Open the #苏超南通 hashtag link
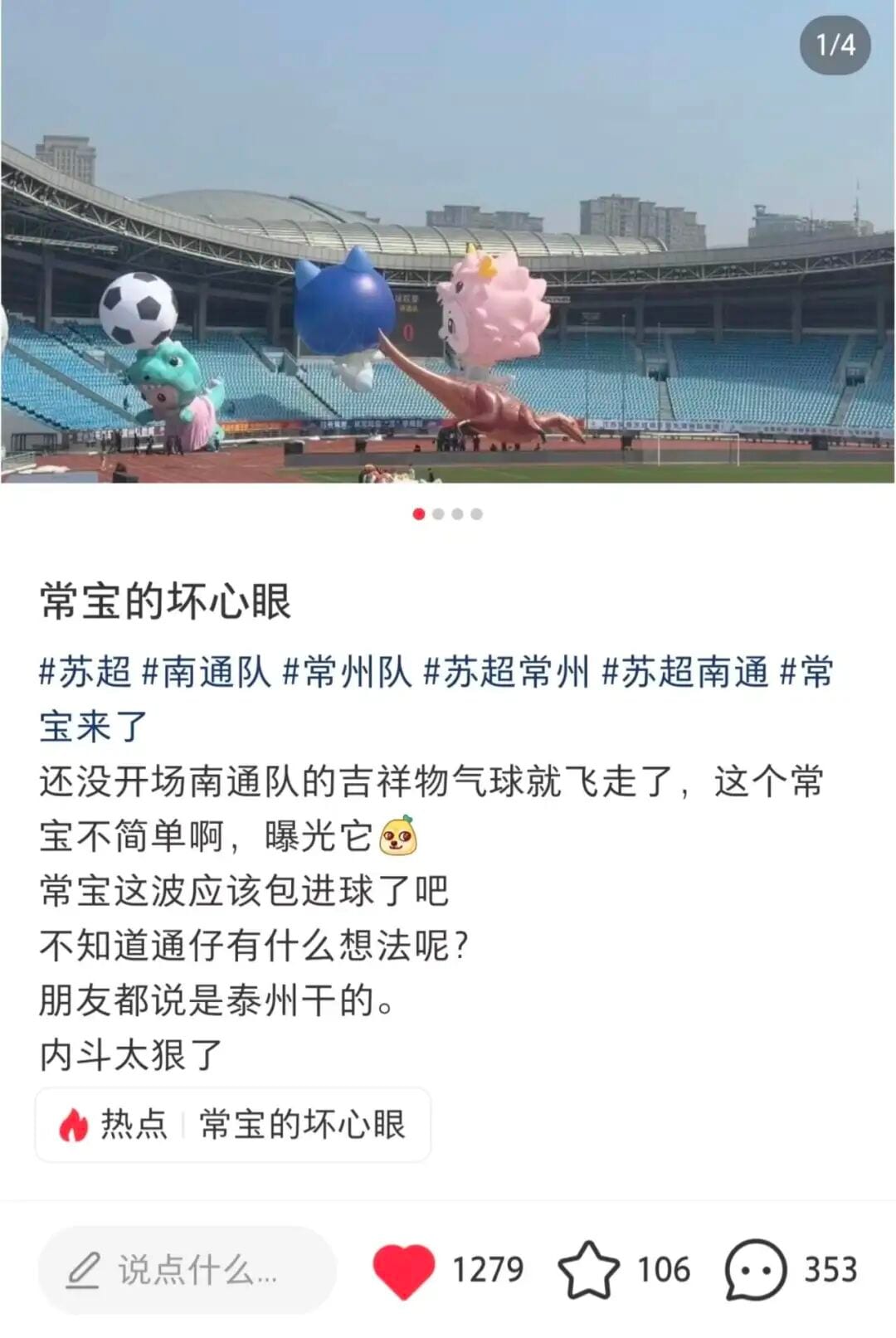 point(685,672)
